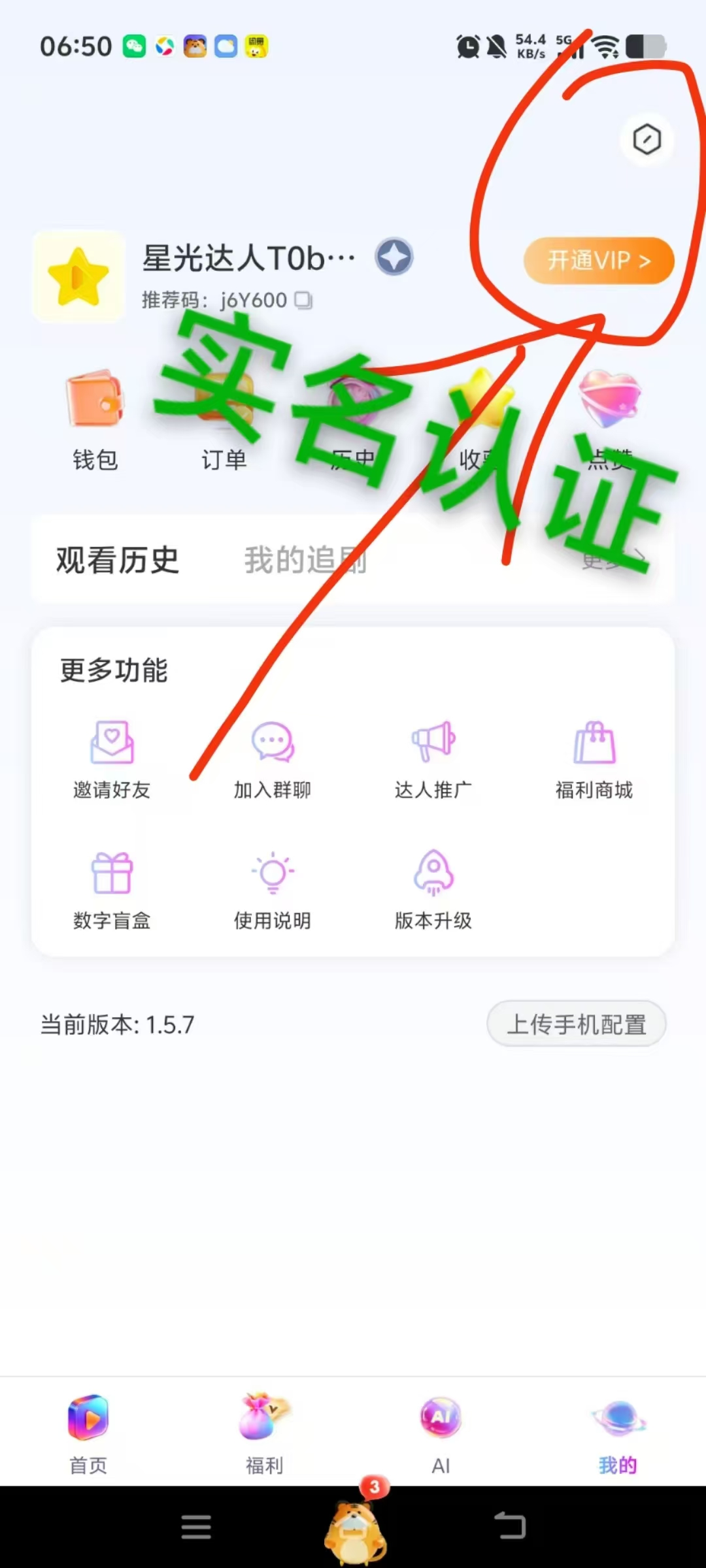Open 加入群聊 group chat
Screen dimensions: 706x1568
click(x=273, y=760)
